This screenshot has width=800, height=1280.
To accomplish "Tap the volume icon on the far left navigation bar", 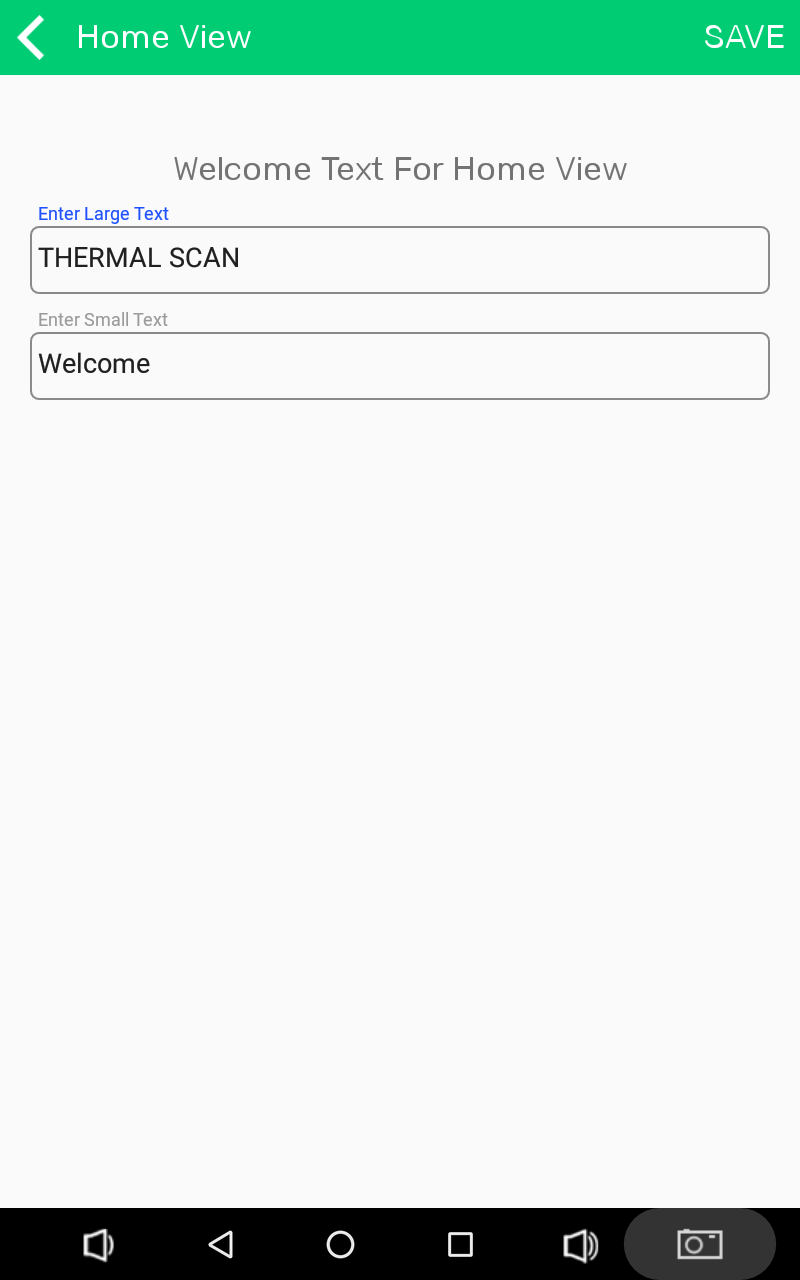I will pos(98,1244).
